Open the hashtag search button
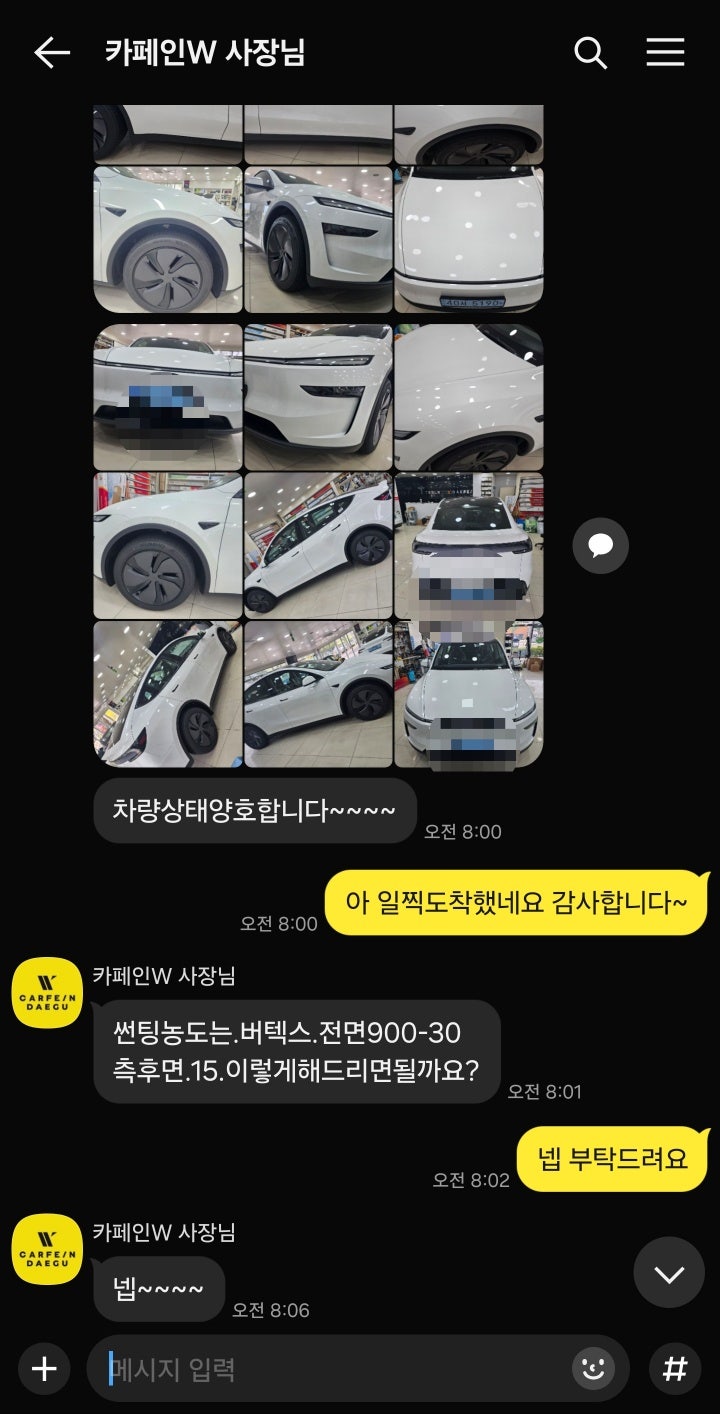720x1414 pixels. coord(675,1368)
